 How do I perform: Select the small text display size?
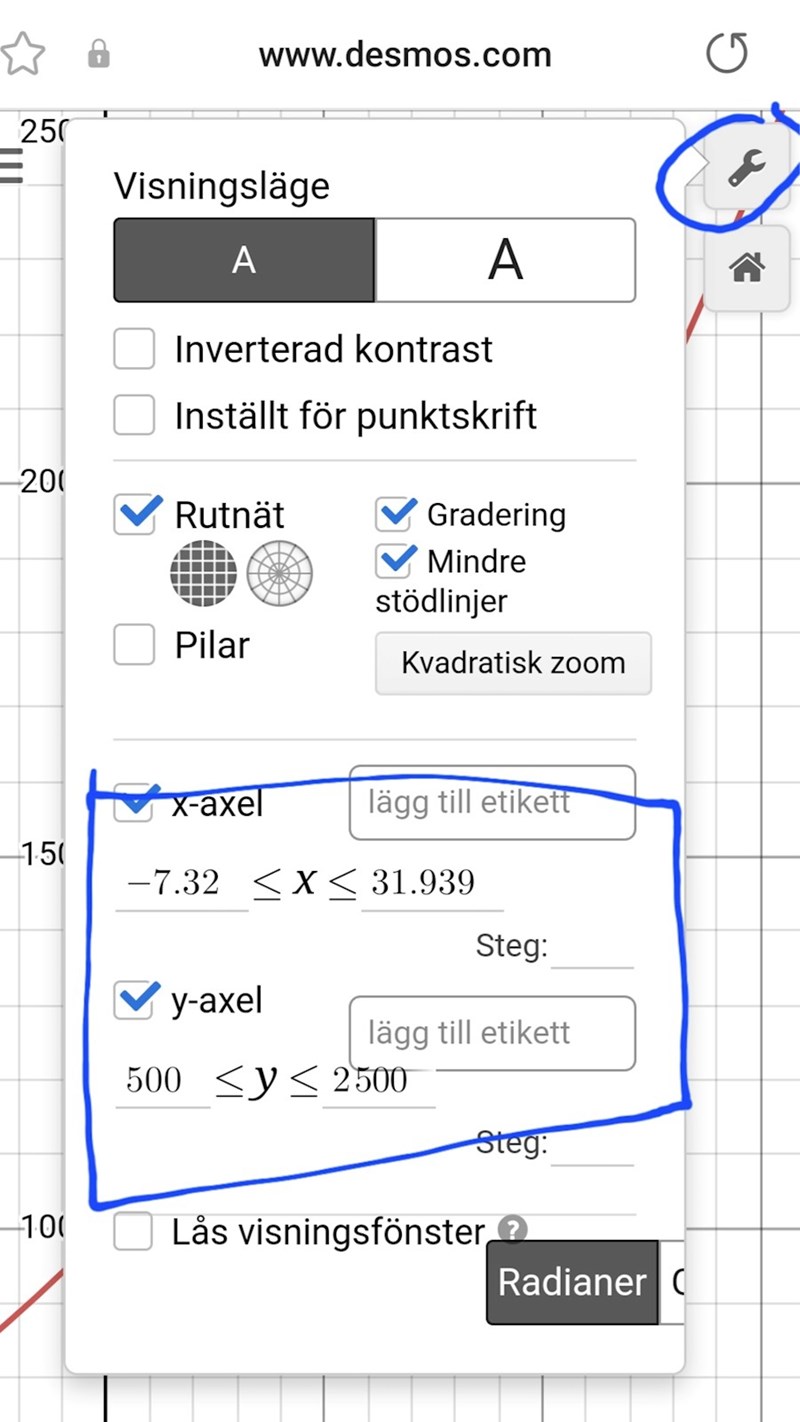(244, 260)
